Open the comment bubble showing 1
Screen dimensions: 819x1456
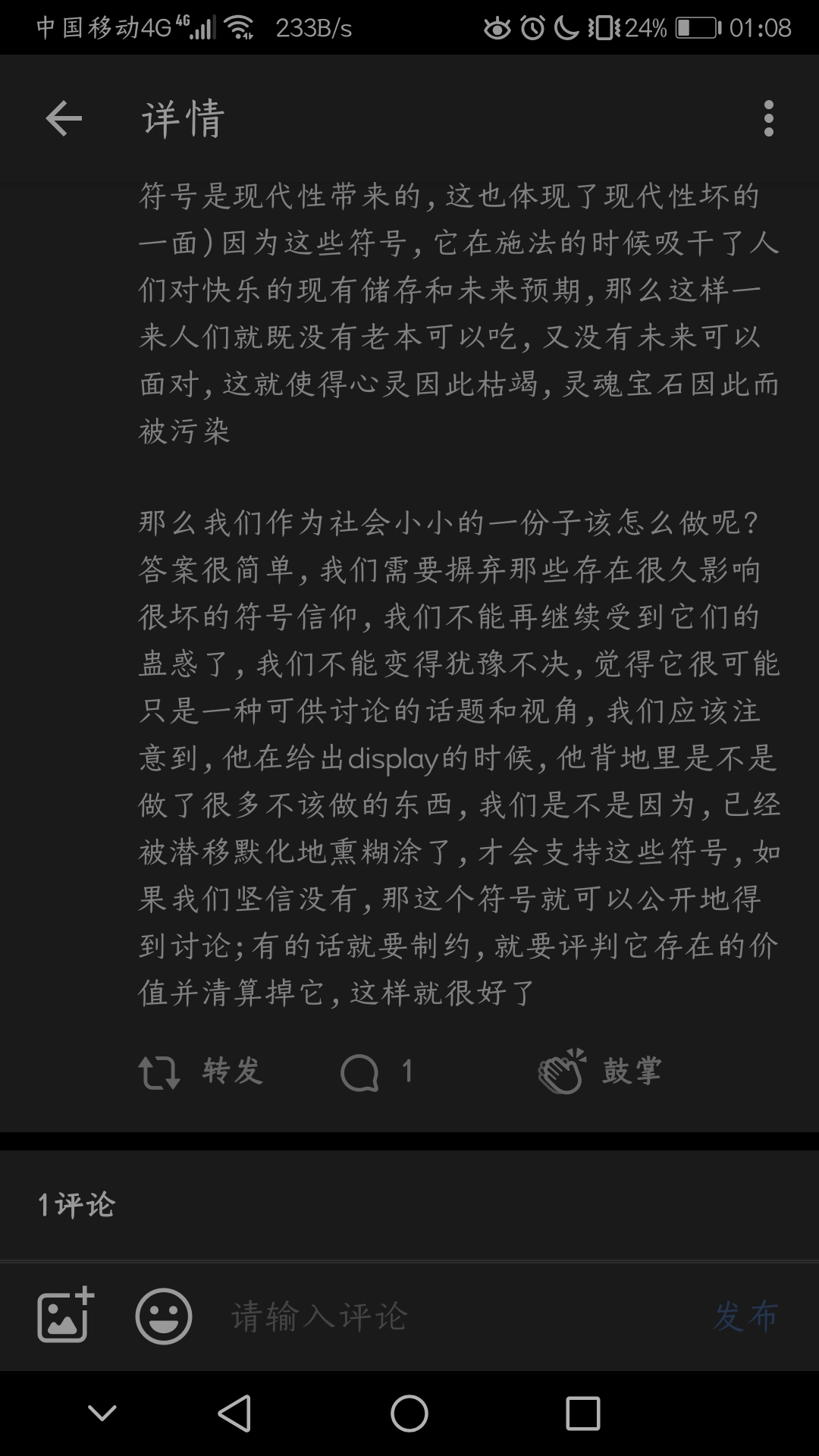[x=376, y=1072]
